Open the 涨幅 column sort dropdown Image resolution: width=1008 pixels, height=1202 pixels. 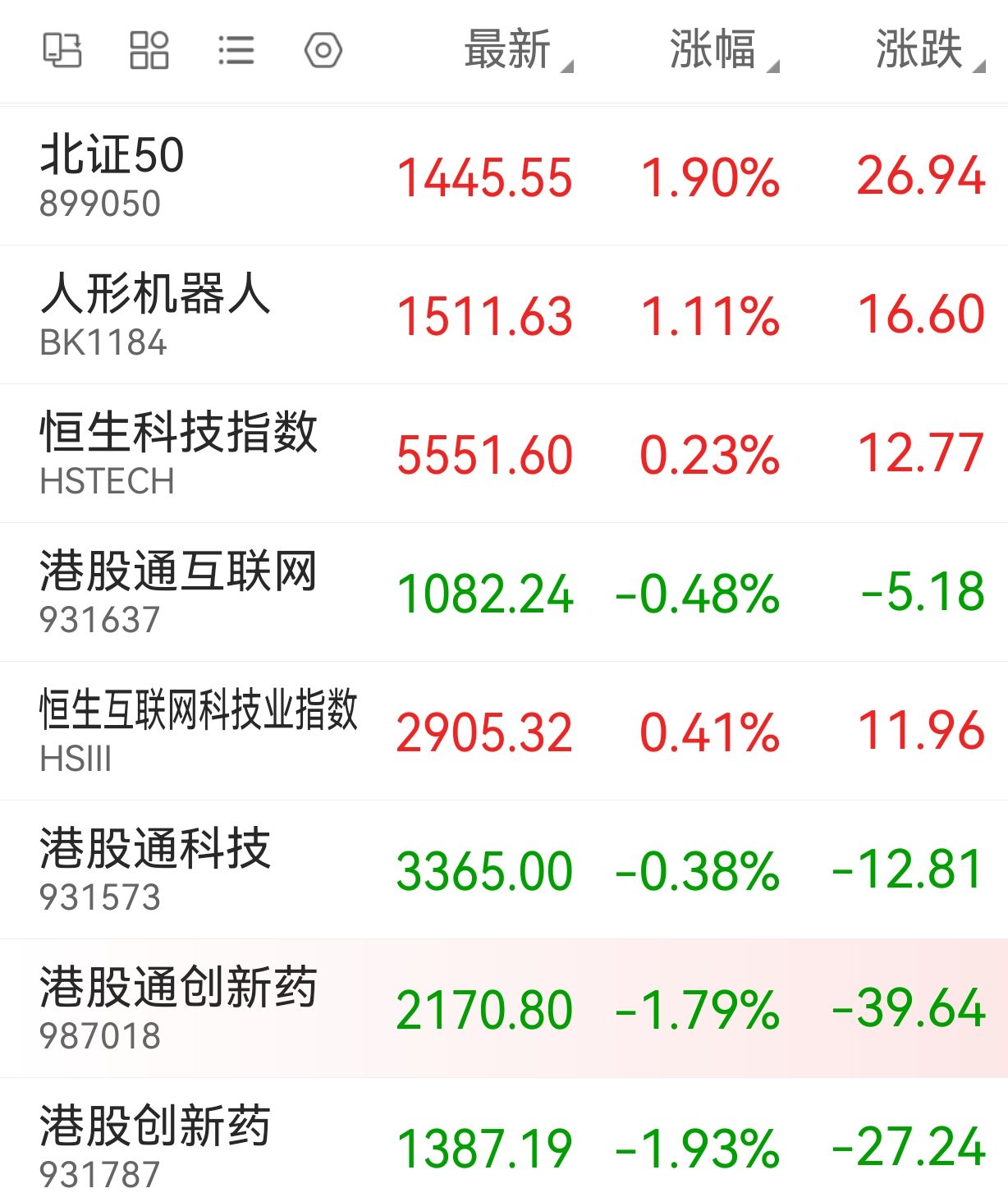click(x=772, y=66)
